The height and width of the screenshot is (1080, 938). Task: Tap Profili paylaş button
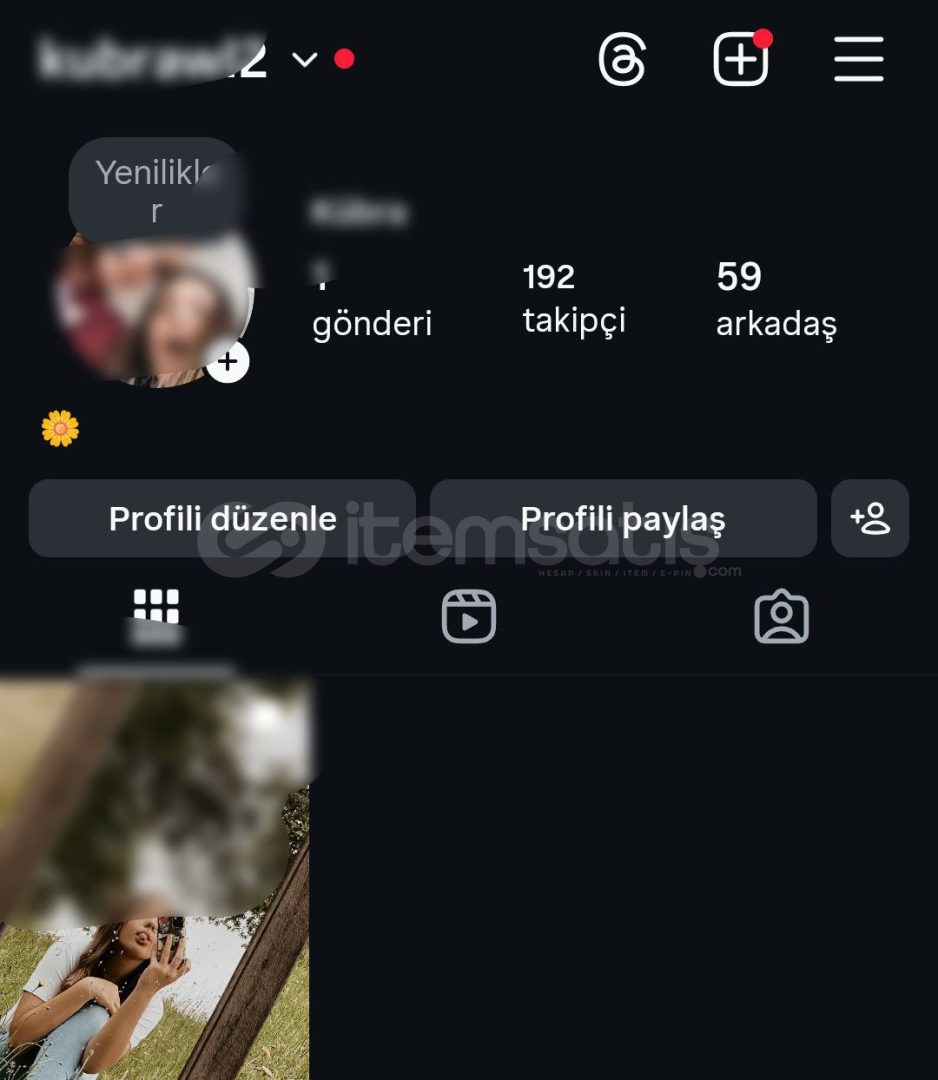coord(623,518)
